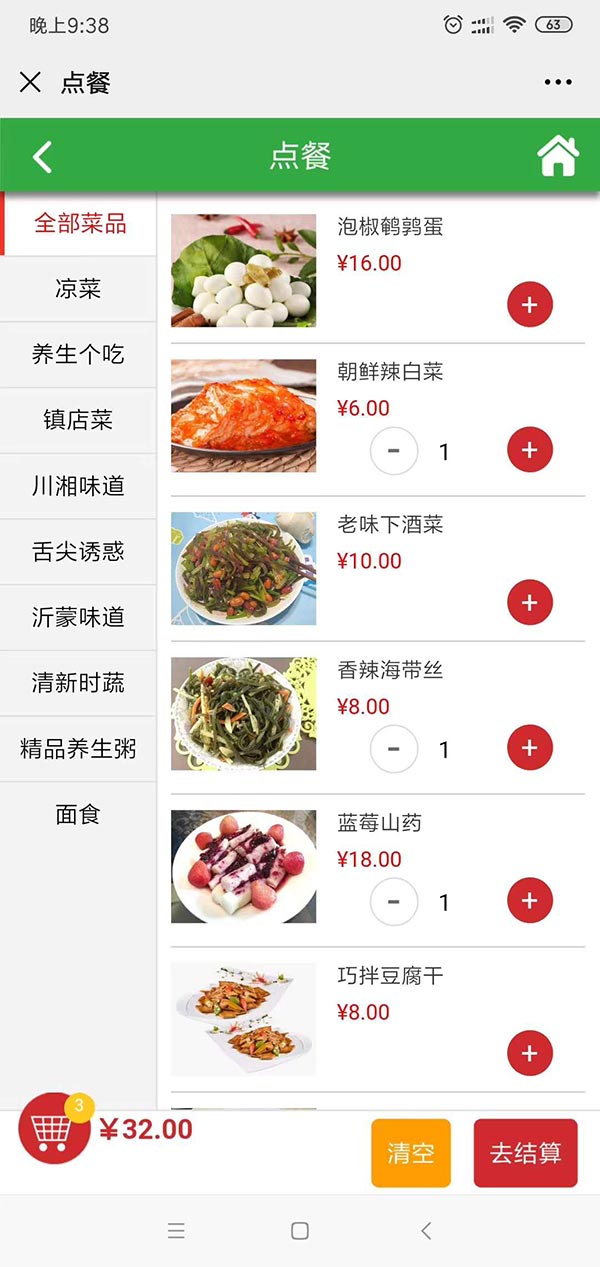Image resolution: width=600 pixels, height=1267 pixels.
Task: Open the home icon in green bar
Action: pos(558,156)
